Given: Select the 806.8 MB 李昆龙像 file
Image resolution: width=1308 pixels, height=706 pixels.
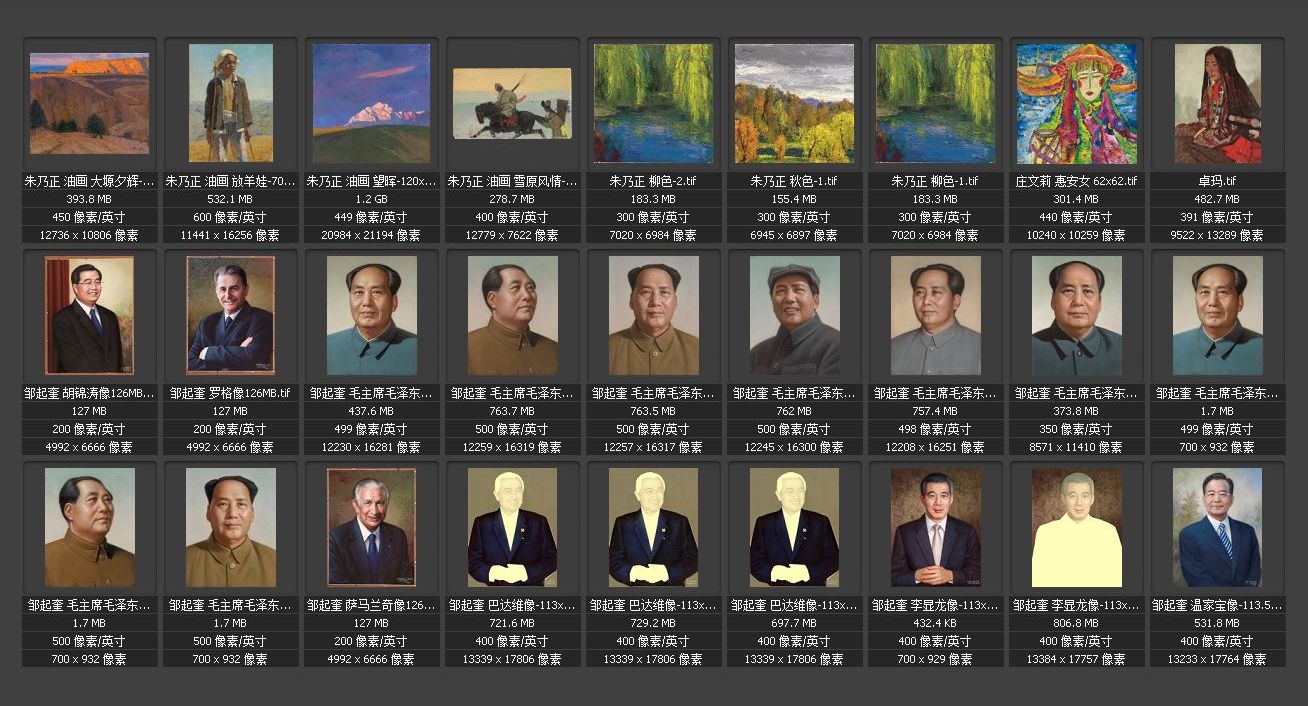Looking at the screenshot, I should (1077, 527).
